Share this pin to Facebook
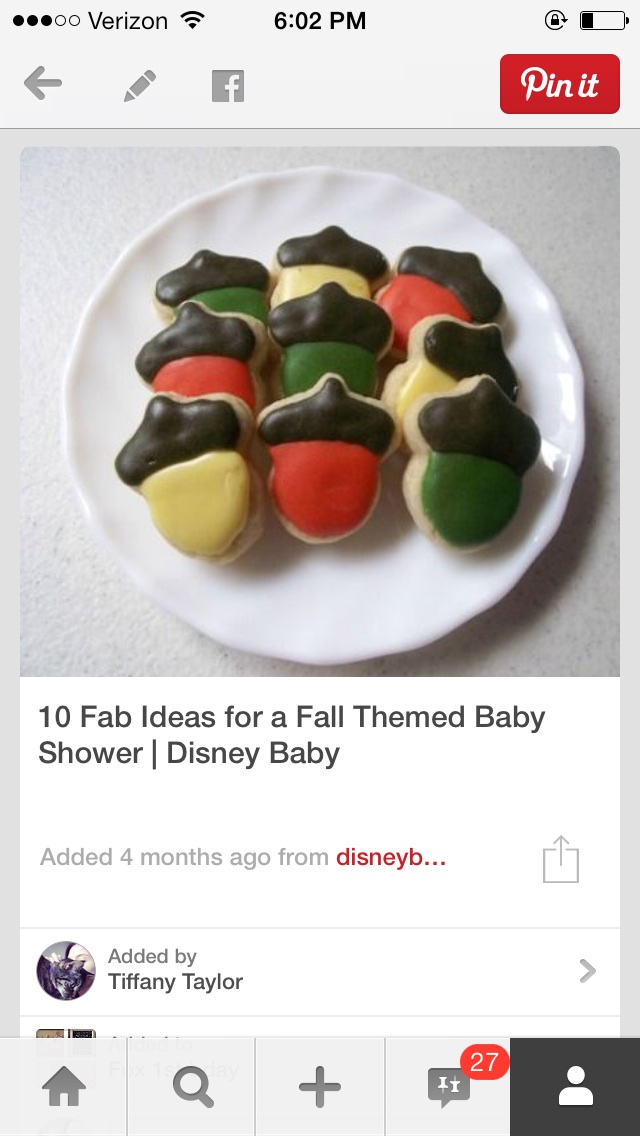 (x=228, y=86)
